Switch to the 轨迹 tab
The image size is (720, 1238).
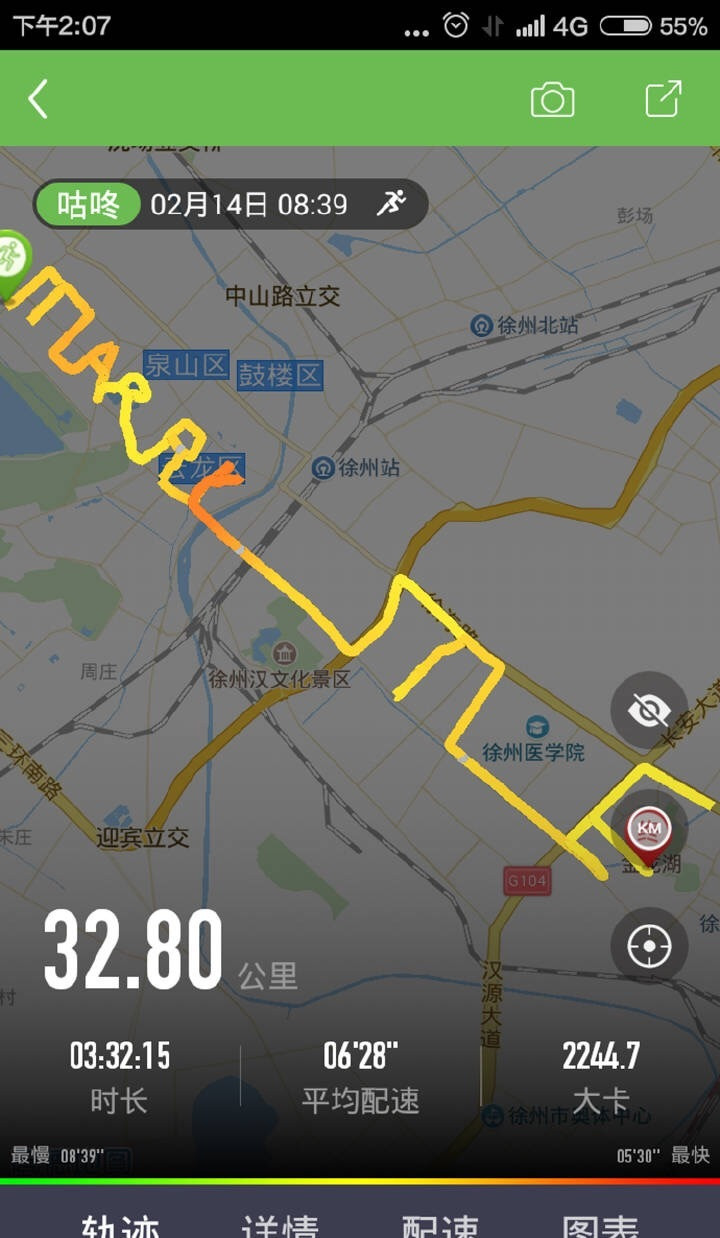click(120, 1224)
